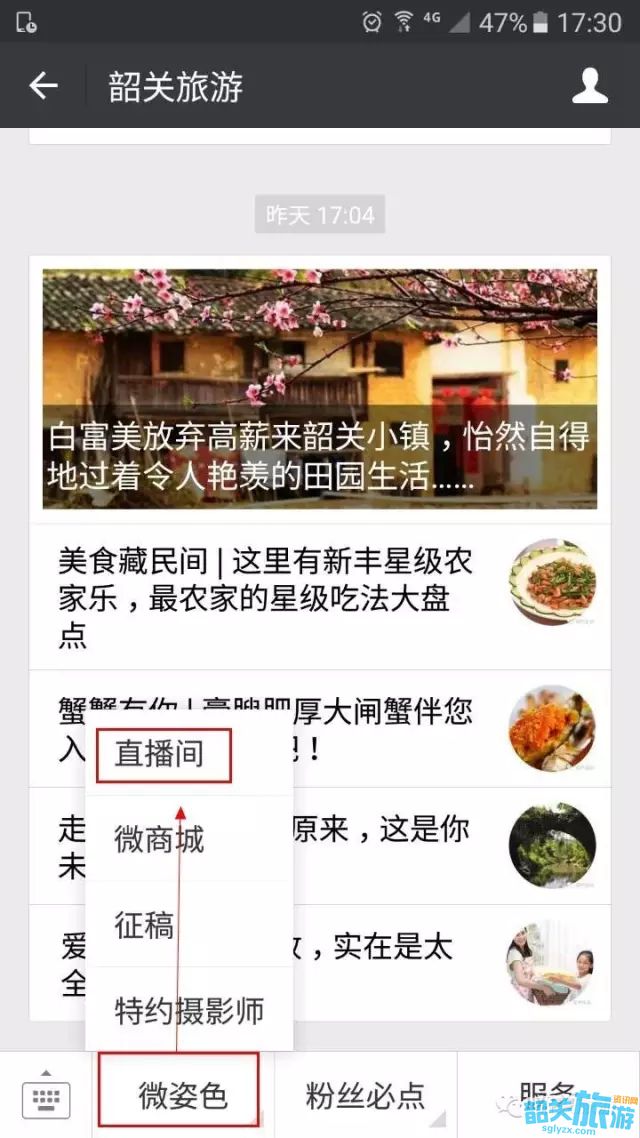Select 直播间 from the popup menu
The width and height of the screenshot is (640, 1138).
pyautogui.click(x=163, y=755)
